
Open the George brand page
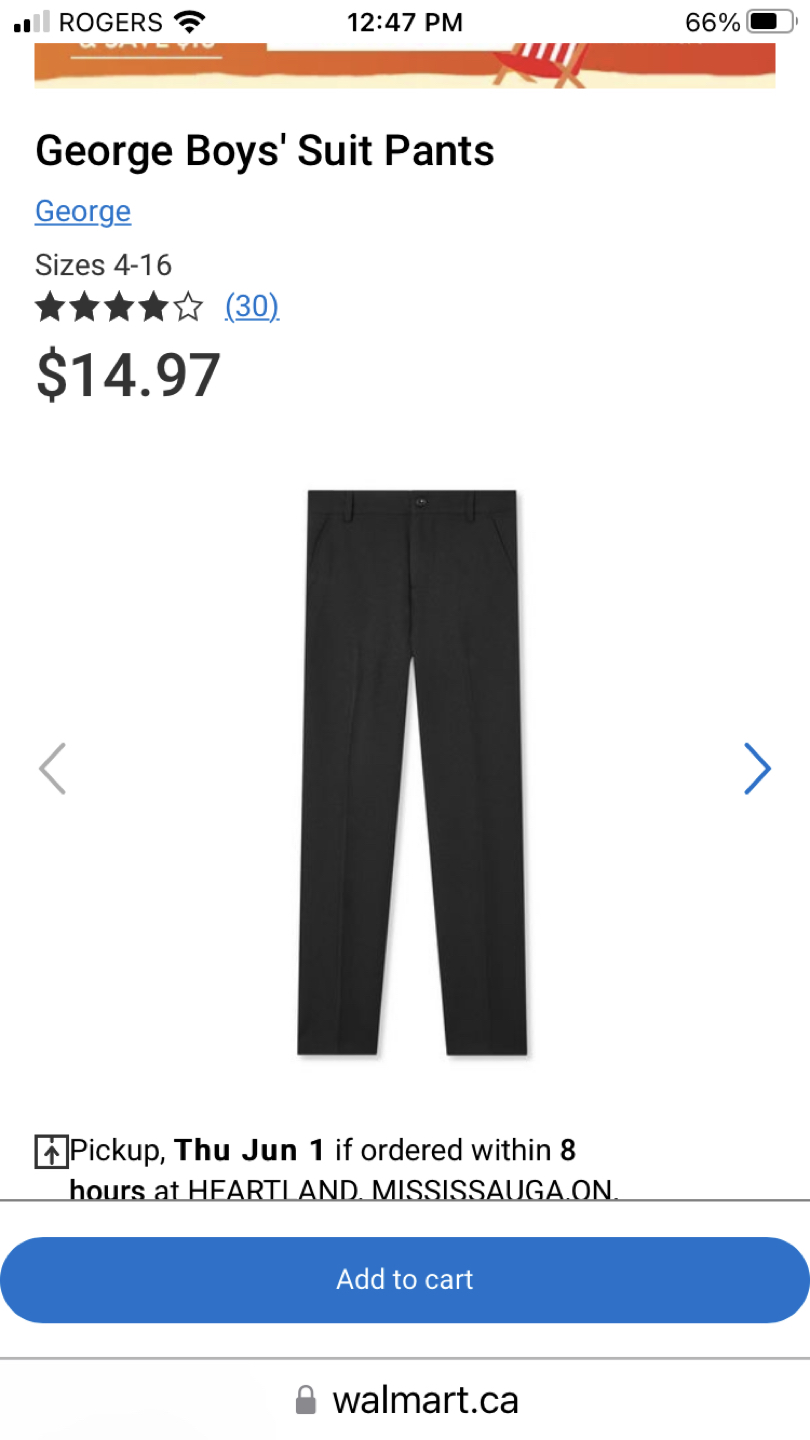tap(82, 211)
